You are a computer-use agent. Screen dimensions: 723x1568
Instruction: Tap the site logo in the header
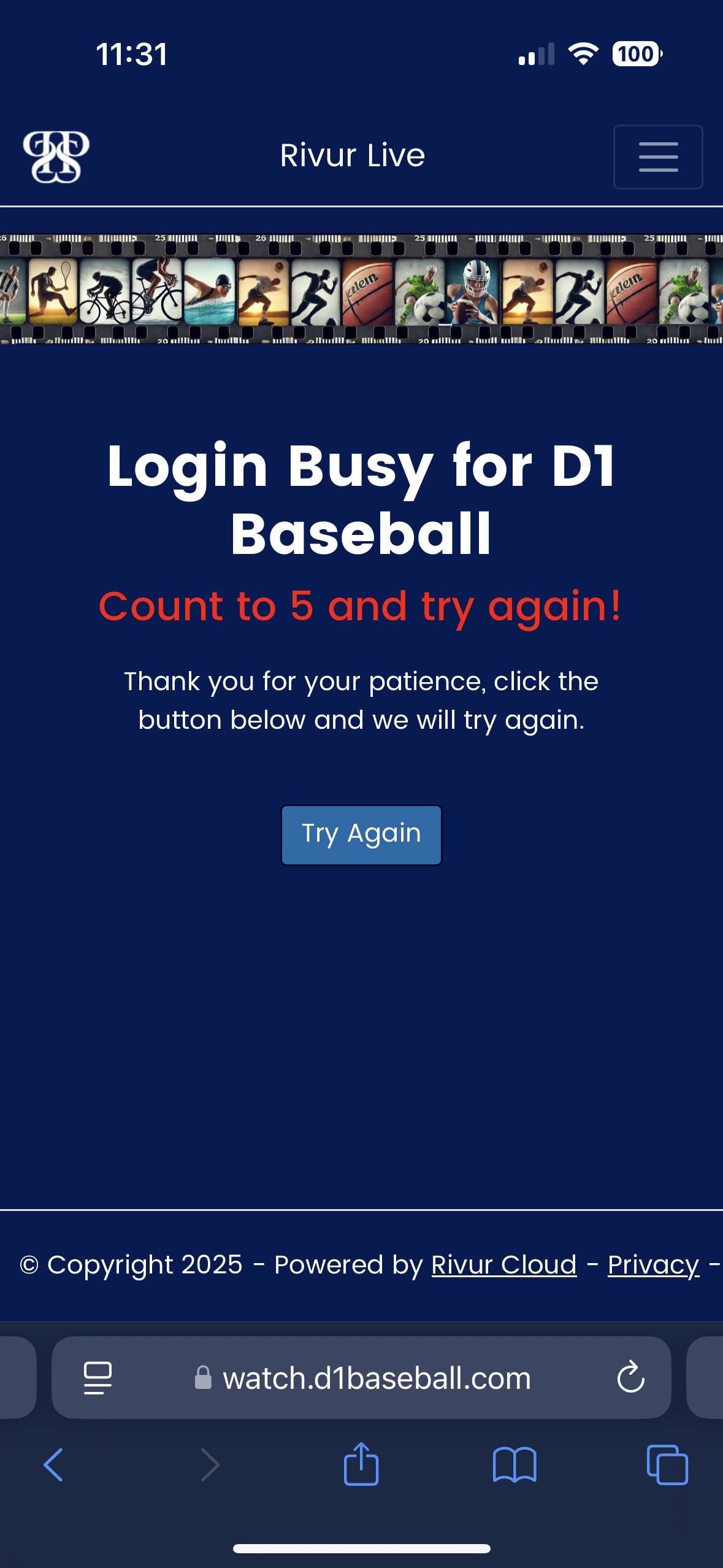point(56,157)
